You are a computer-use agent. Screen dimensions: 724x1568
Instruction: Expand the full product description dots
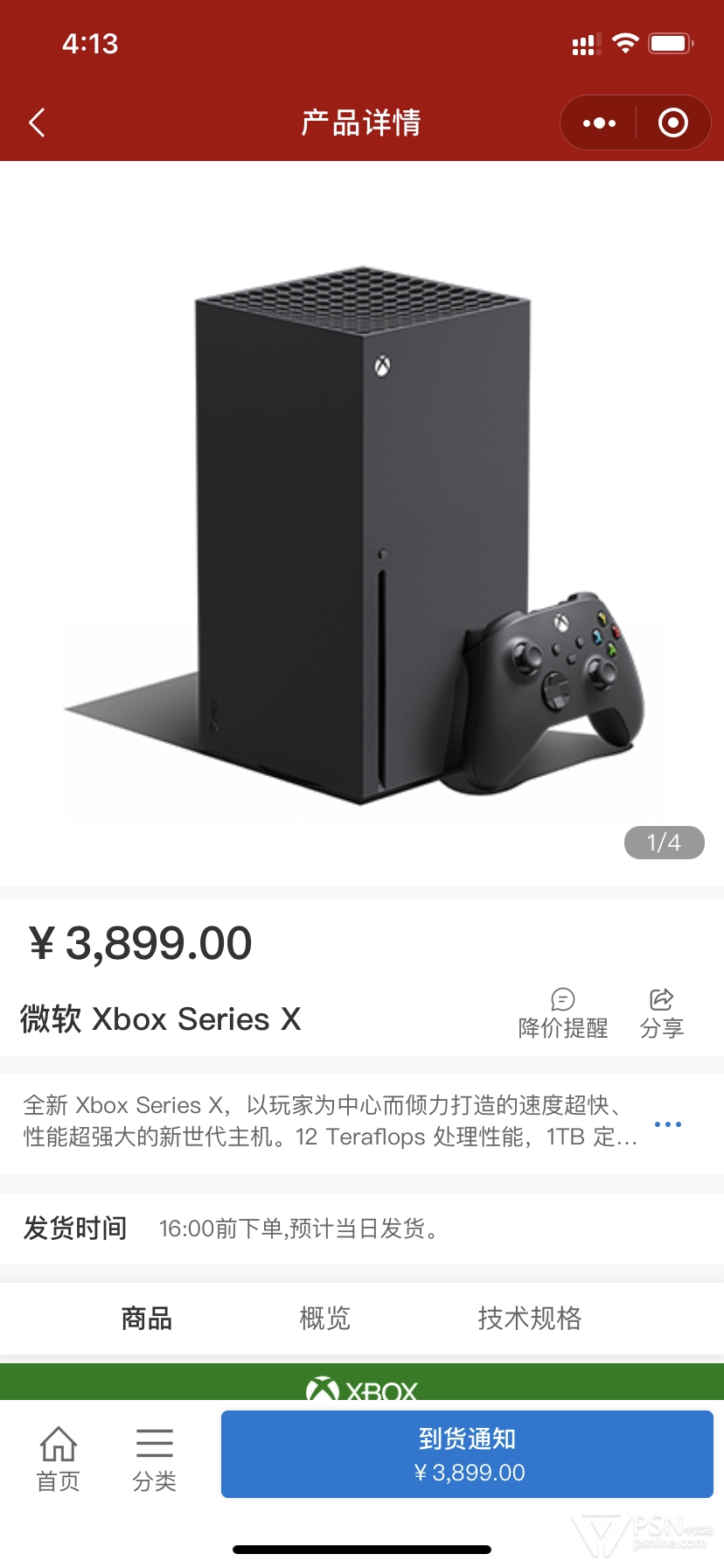click(667, 1124)
